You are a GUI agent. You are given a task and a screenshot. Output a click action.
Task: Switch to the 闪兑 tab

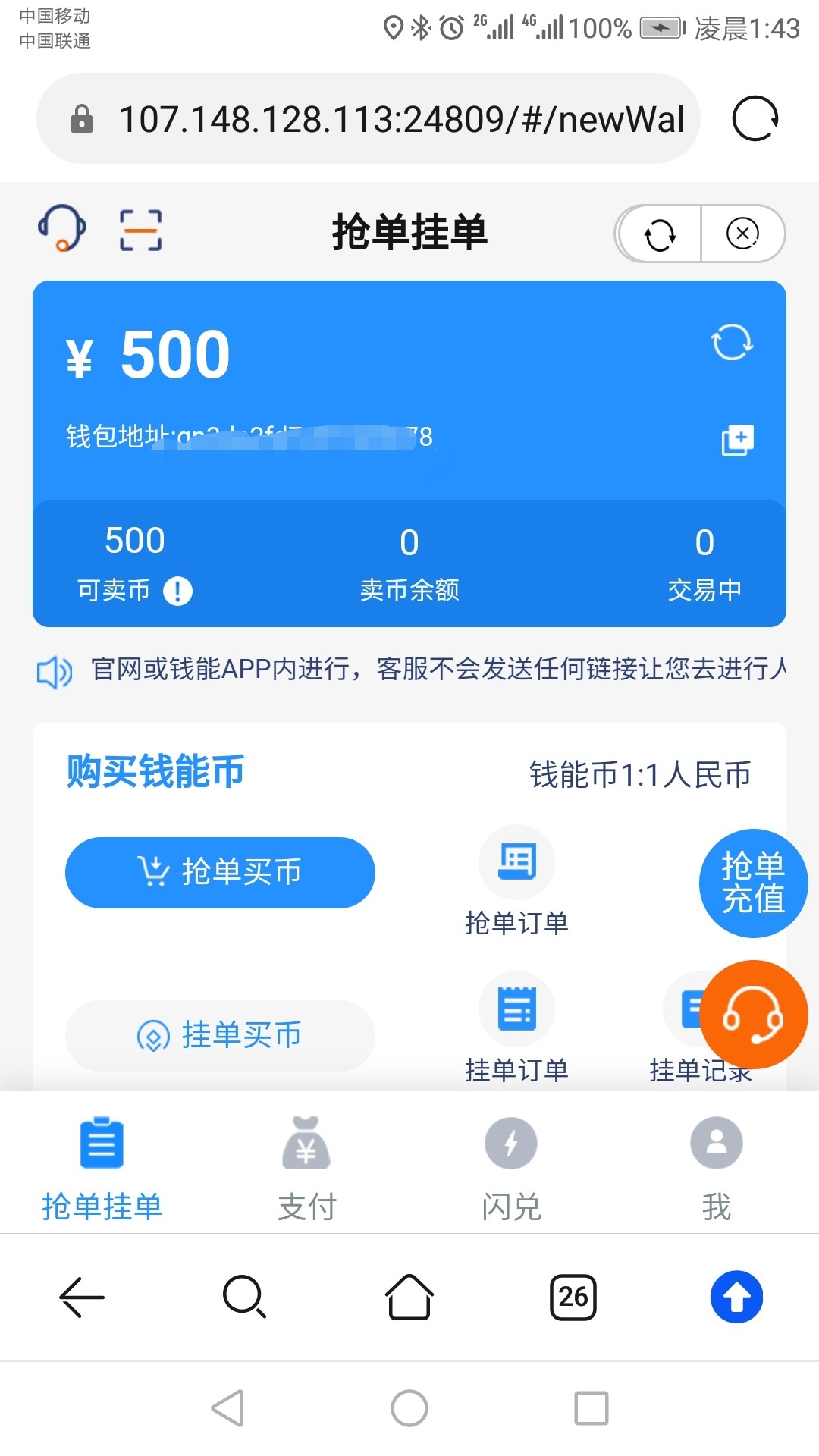pos(511,1168)
